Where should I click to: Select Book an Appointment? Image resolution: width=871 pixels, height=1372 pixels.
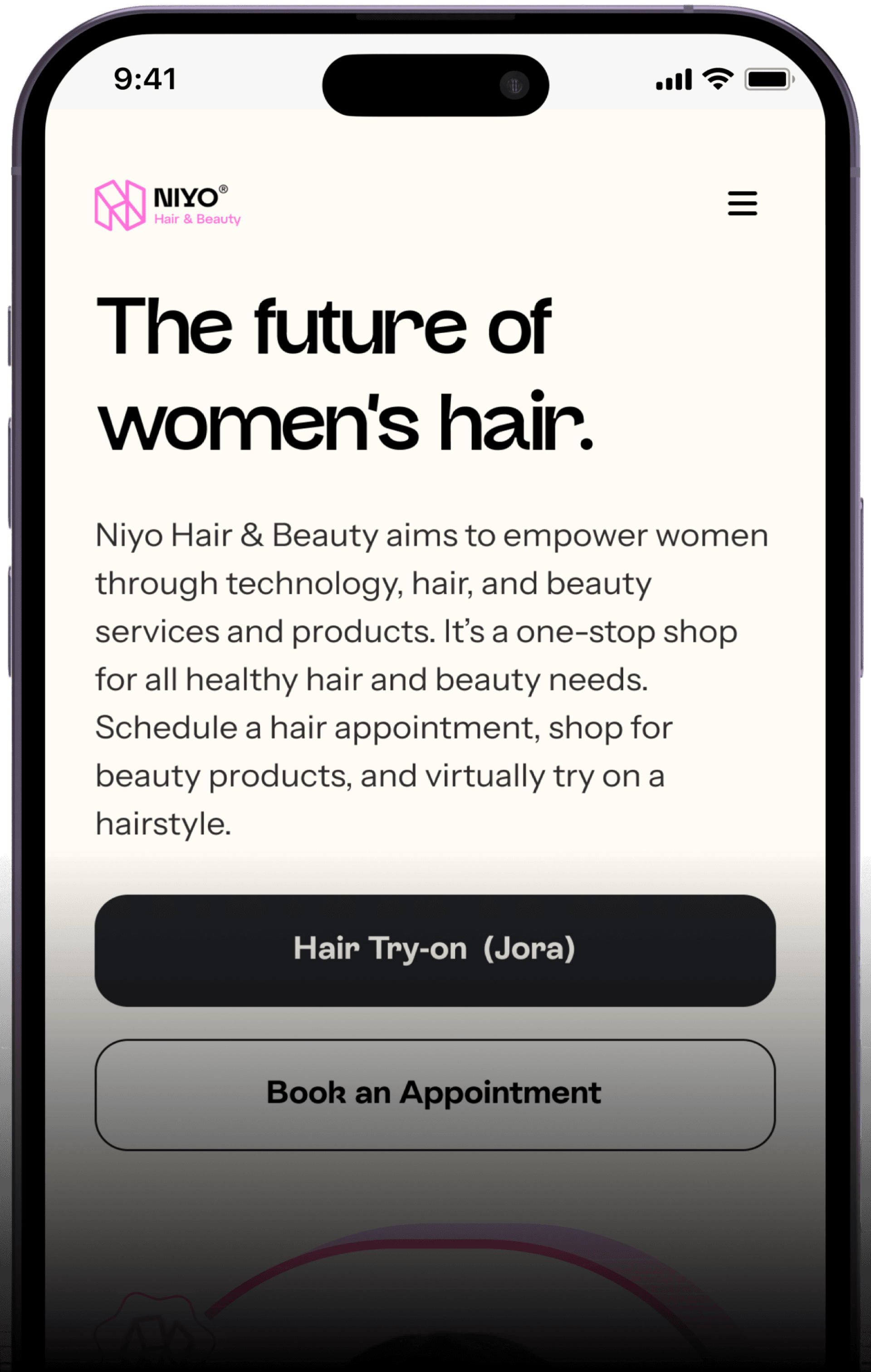[435, 1094]
